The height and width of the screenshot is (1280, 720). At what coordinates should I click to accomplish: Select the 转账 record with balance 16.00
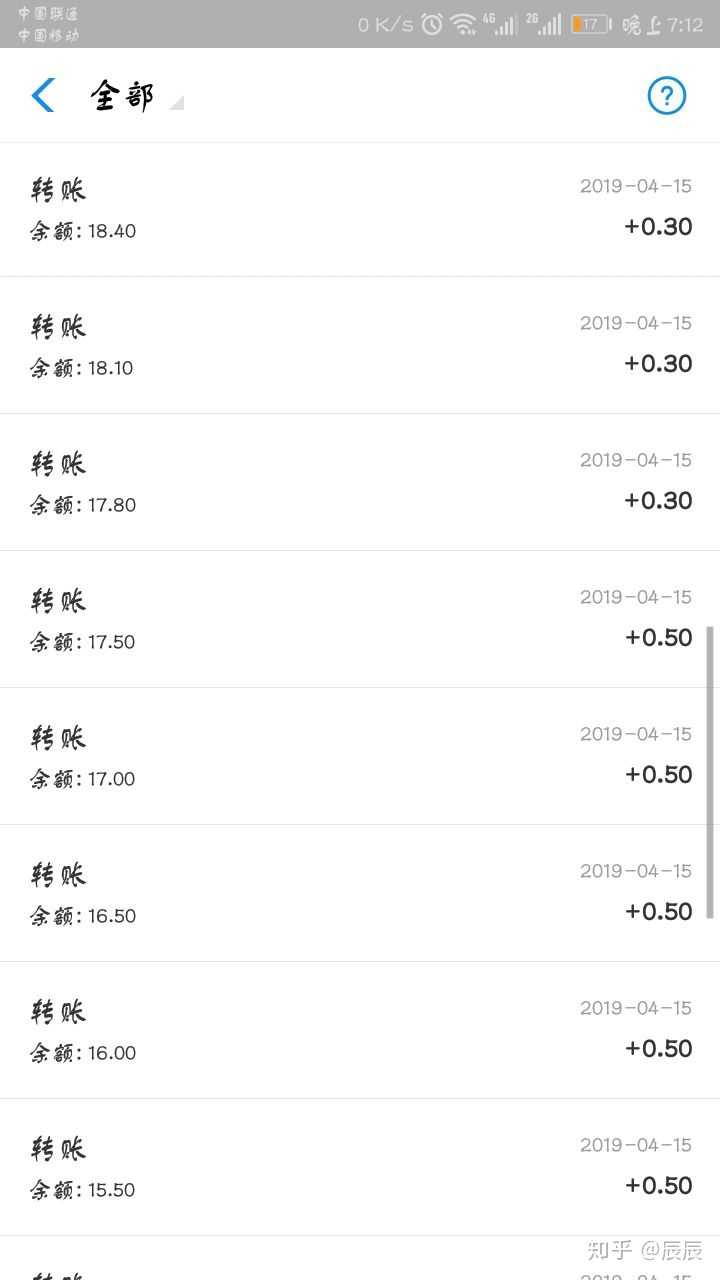click(x=360, y=1031)
